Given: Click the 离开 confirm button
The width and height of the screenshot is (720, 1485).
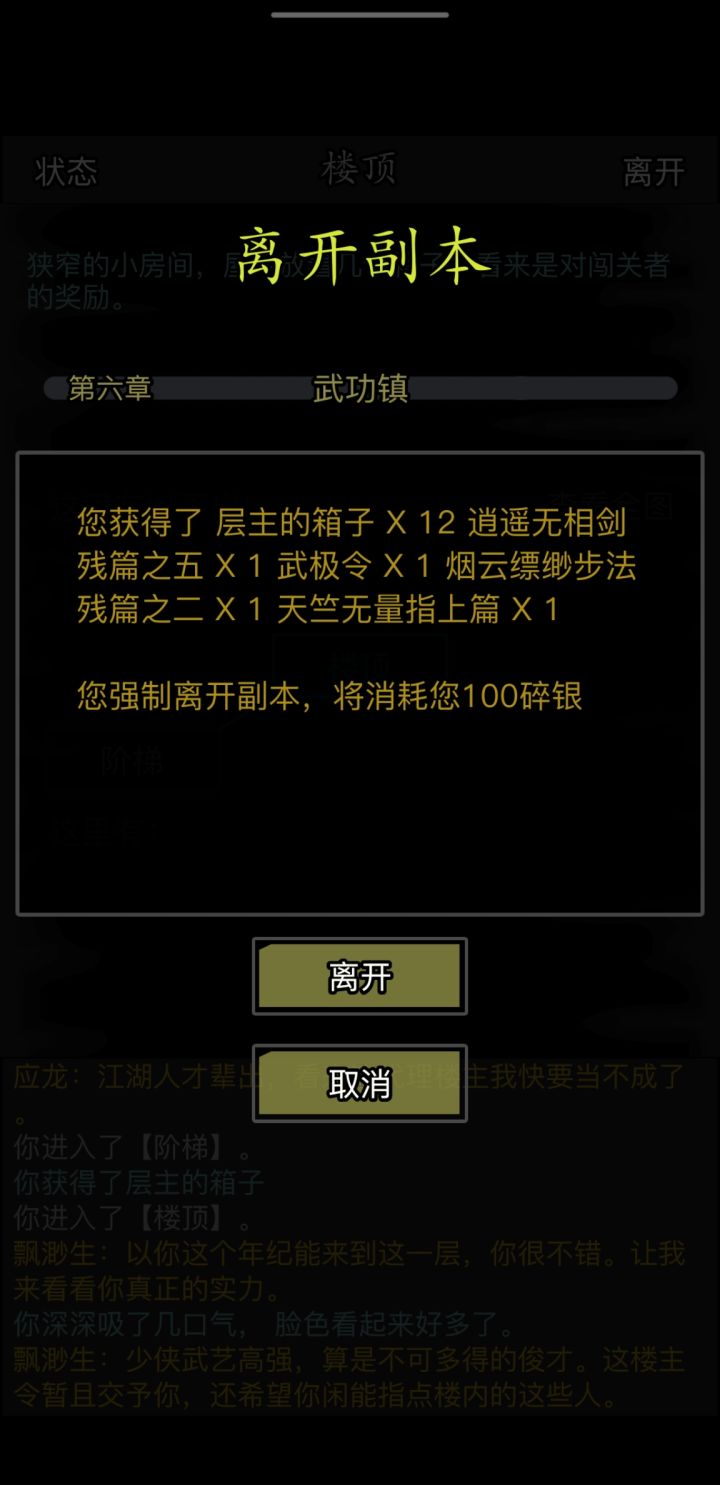Looking at the screenshot, I should pyautogui.click(x=359, y=975).
